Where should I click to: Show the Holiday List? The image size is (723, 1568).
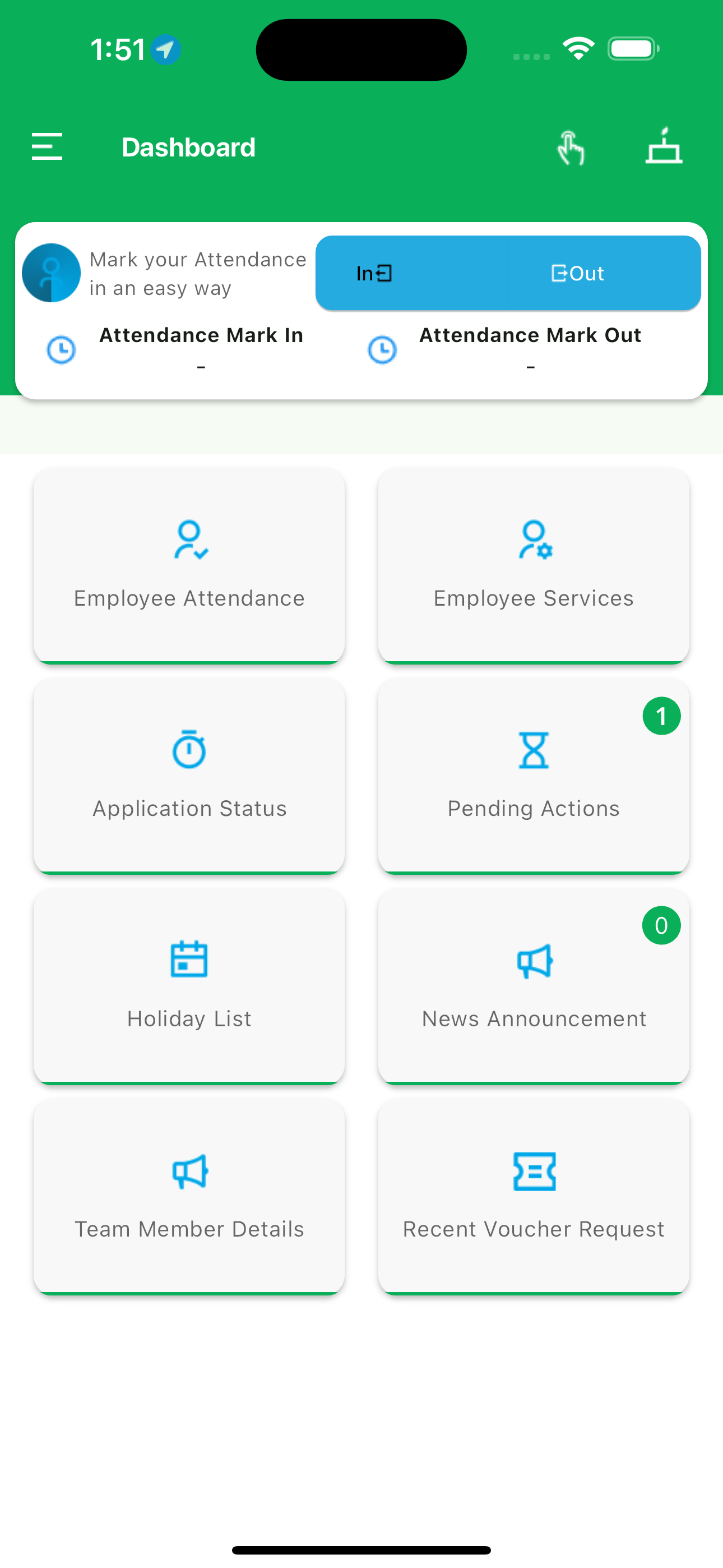click(189, 985)
